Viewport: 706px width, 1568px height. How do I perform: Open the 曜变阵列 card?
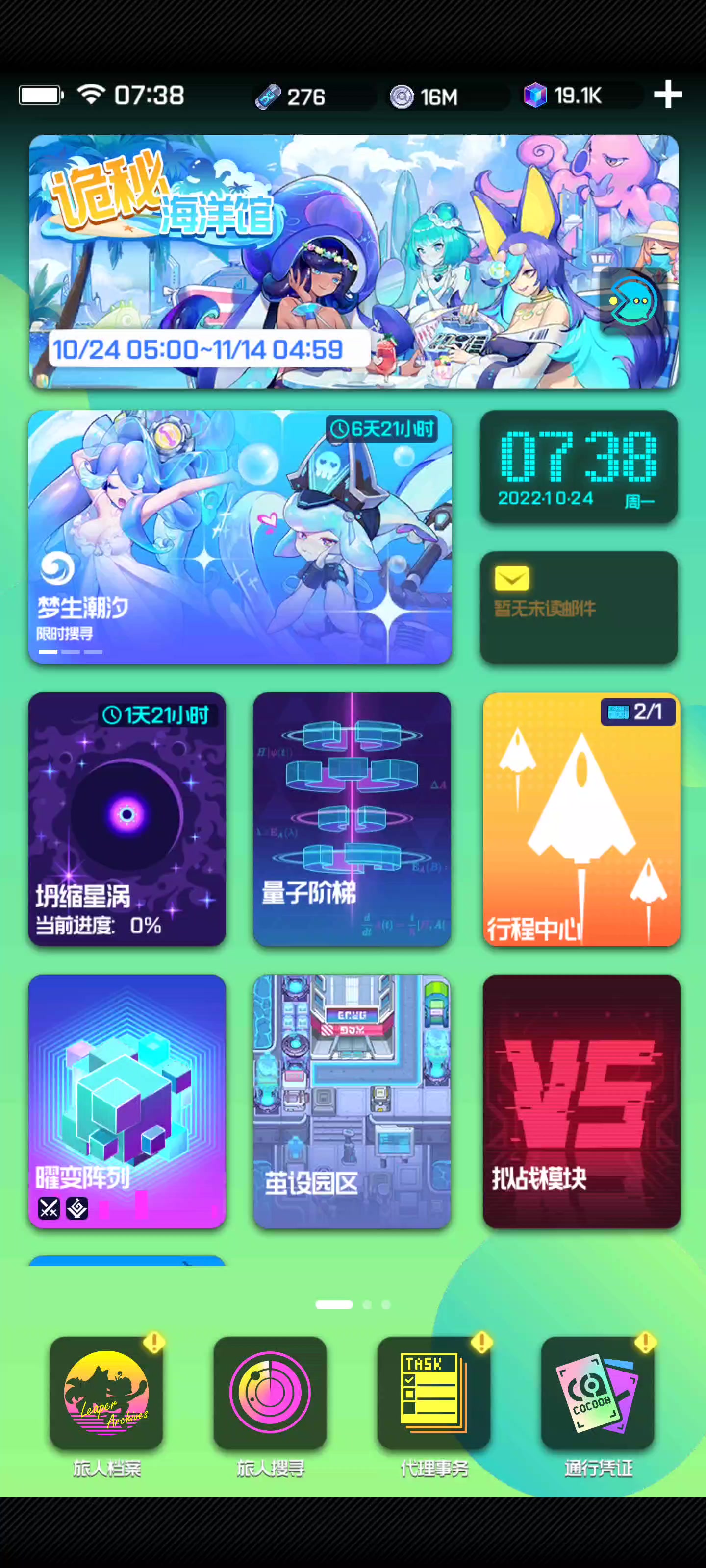pyautogui.click(x=127, y=1101)
